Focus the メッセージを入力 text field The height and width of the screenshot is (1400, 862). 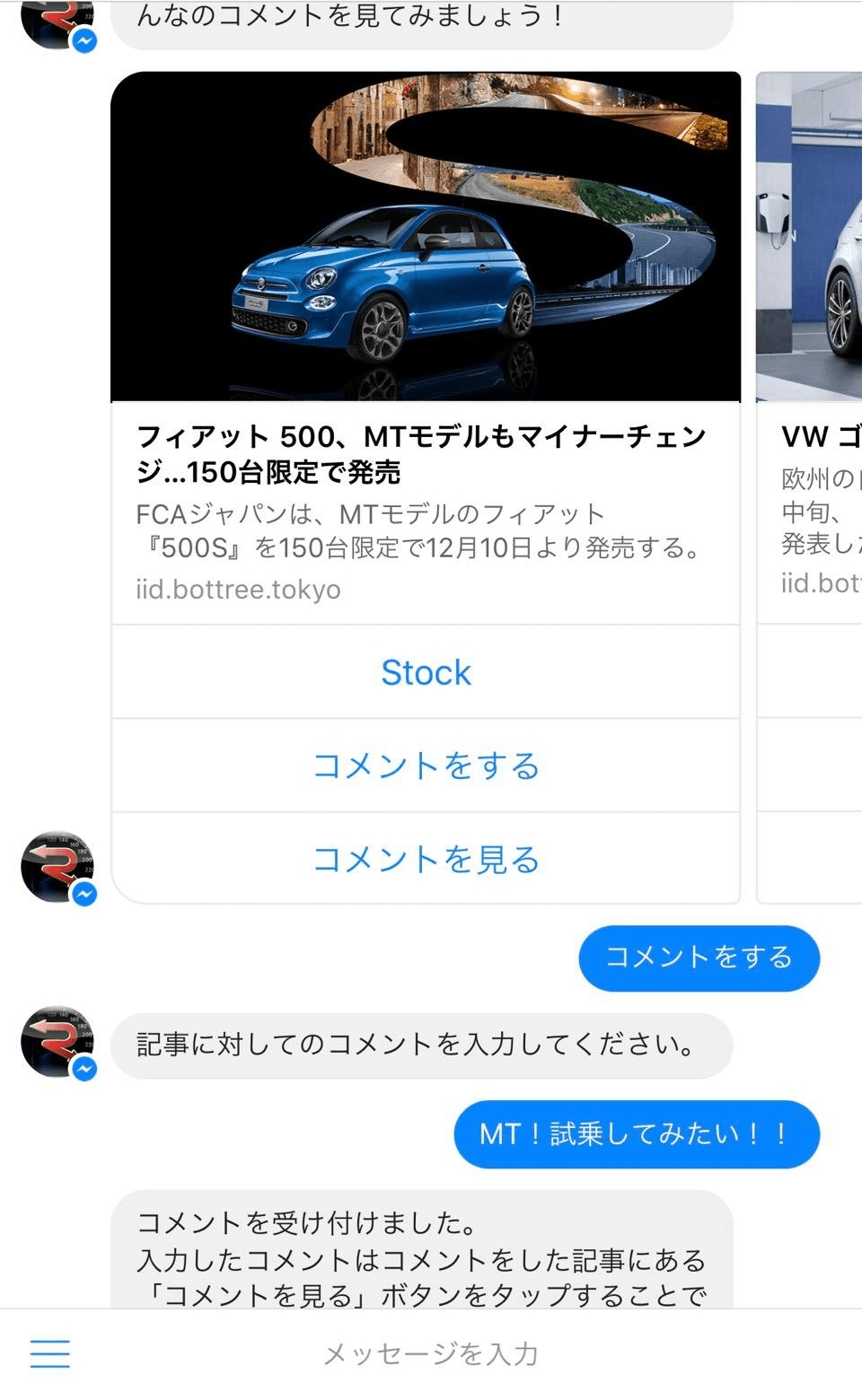[x=431, y=1353]
